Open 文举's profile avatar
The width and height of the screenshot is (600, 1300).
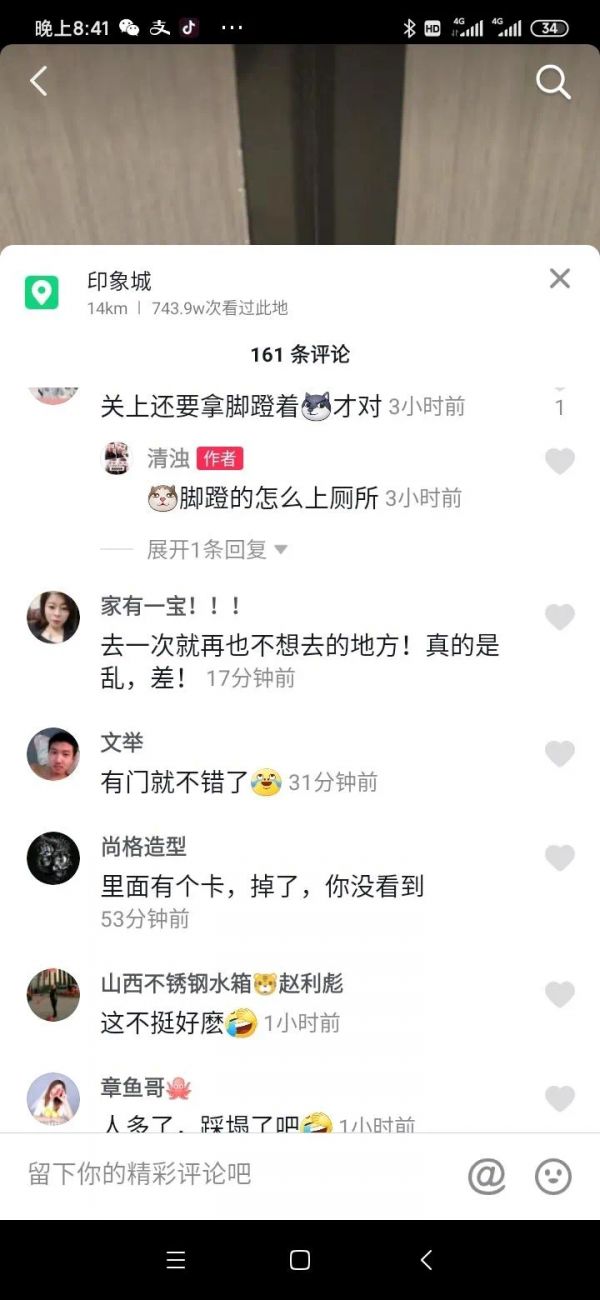[53, 754]
